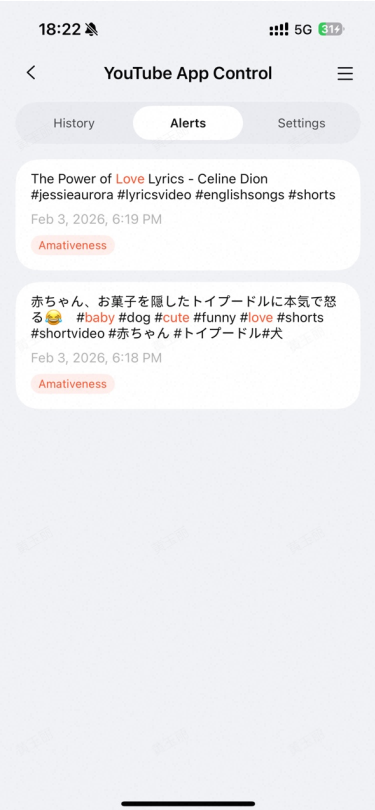Open the hamburger menu
The image size is (375, 810).
345,74
